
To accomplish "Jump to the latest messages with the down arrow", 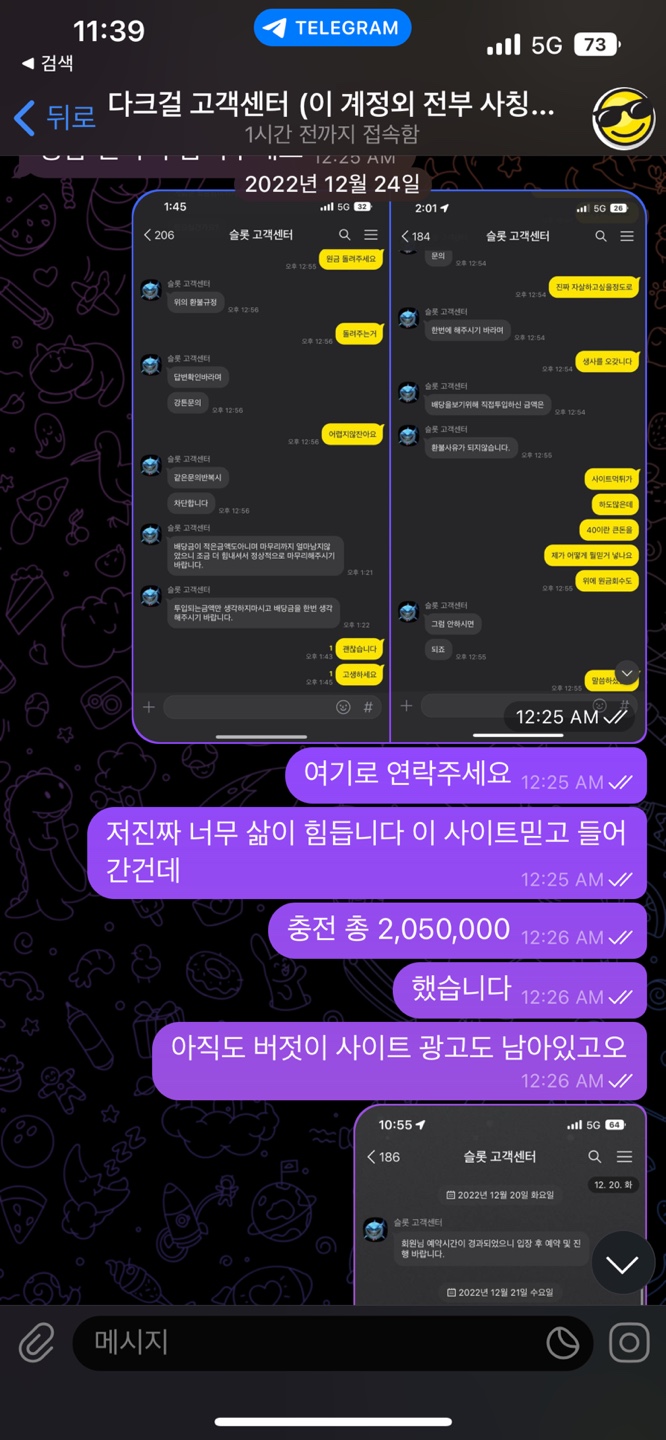I will tap(622, 1265).
